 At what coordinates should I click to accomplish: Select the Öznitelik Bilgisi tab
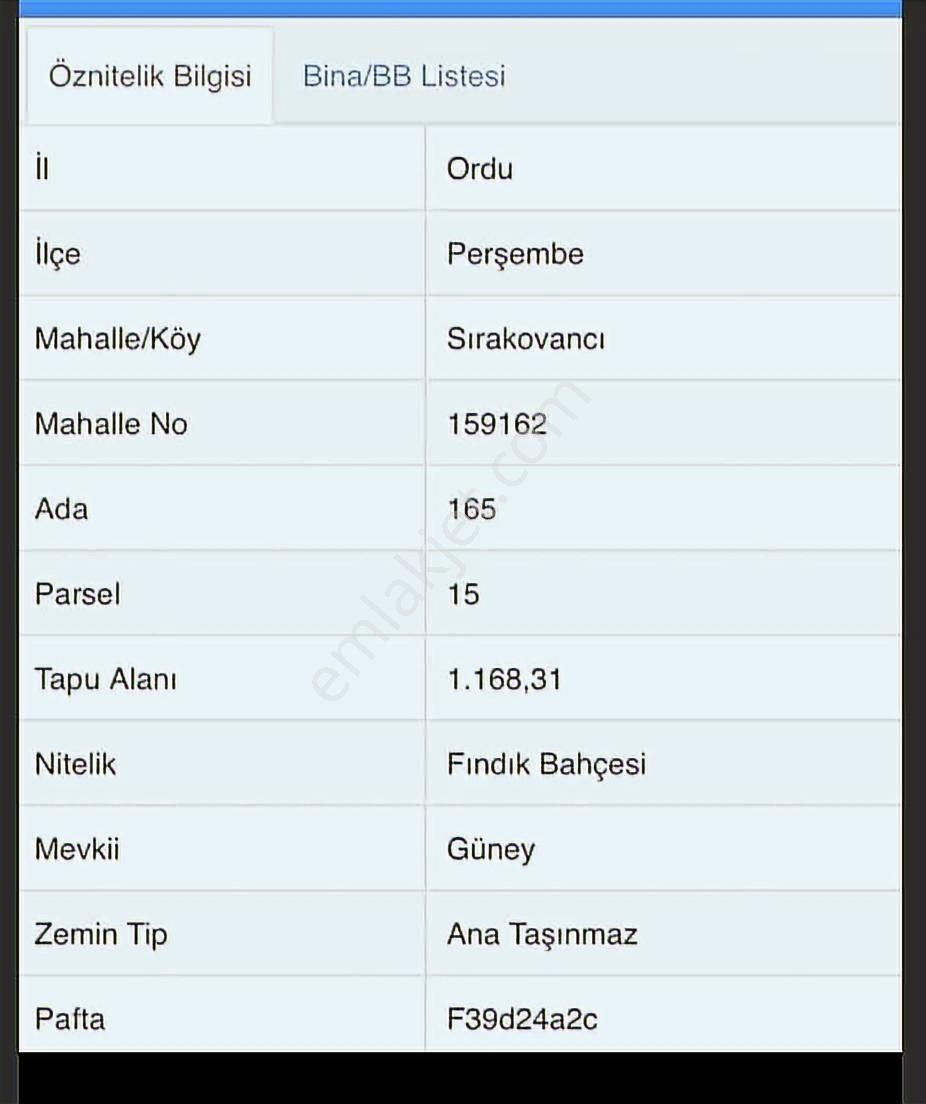tap(150, 77)
